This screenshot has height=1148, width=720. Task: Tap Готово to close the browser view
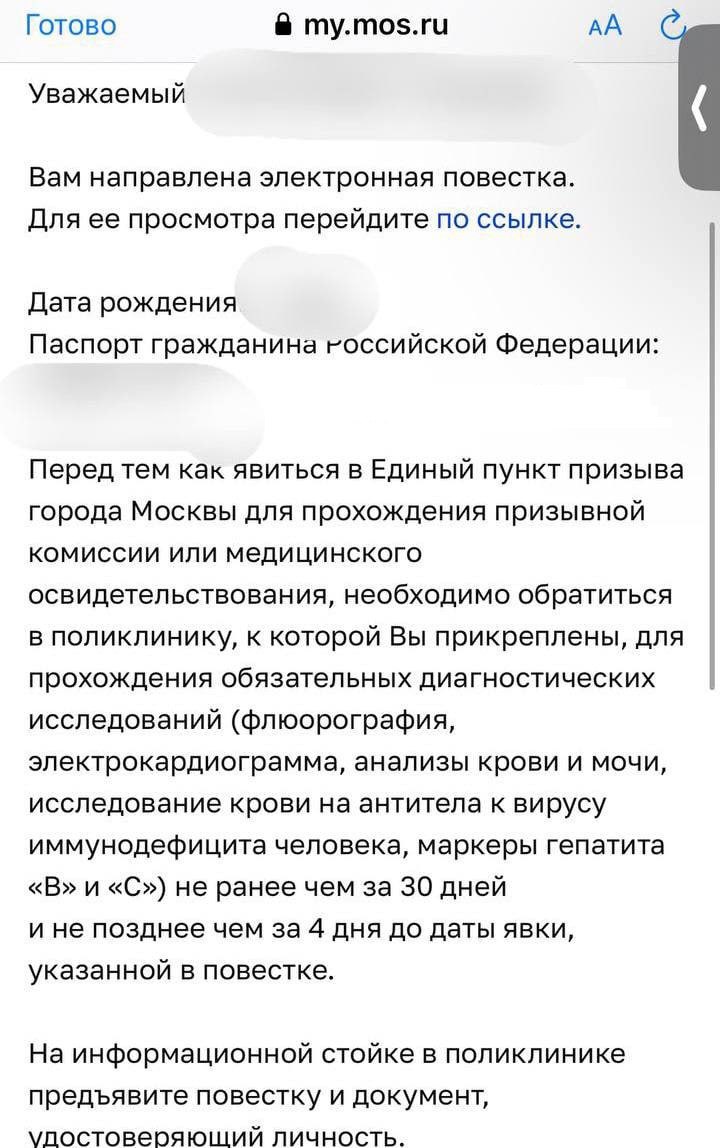coord(70,26)
